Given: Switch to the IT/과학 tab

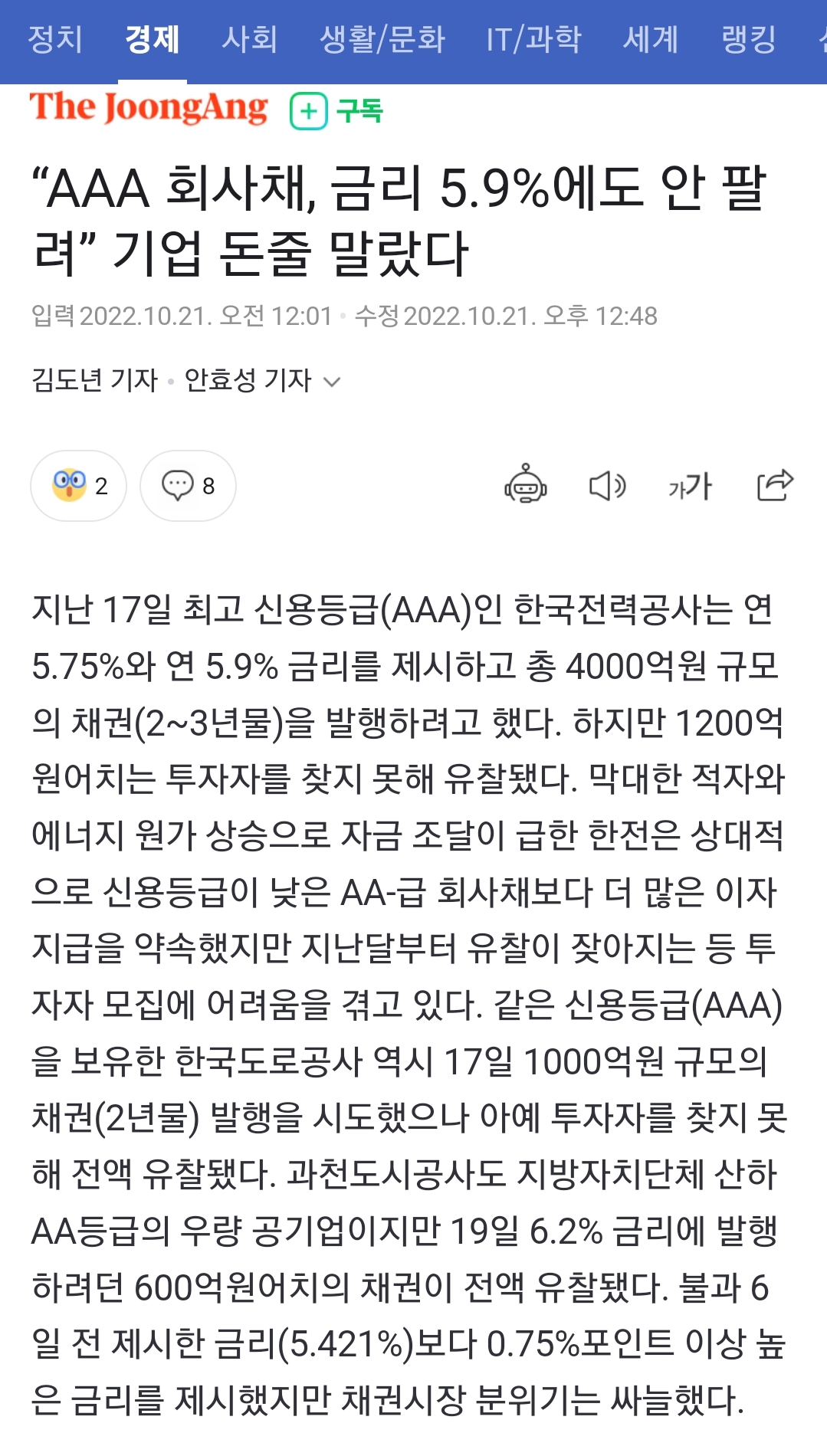Looking at the screenshot, I should point(533,40).
